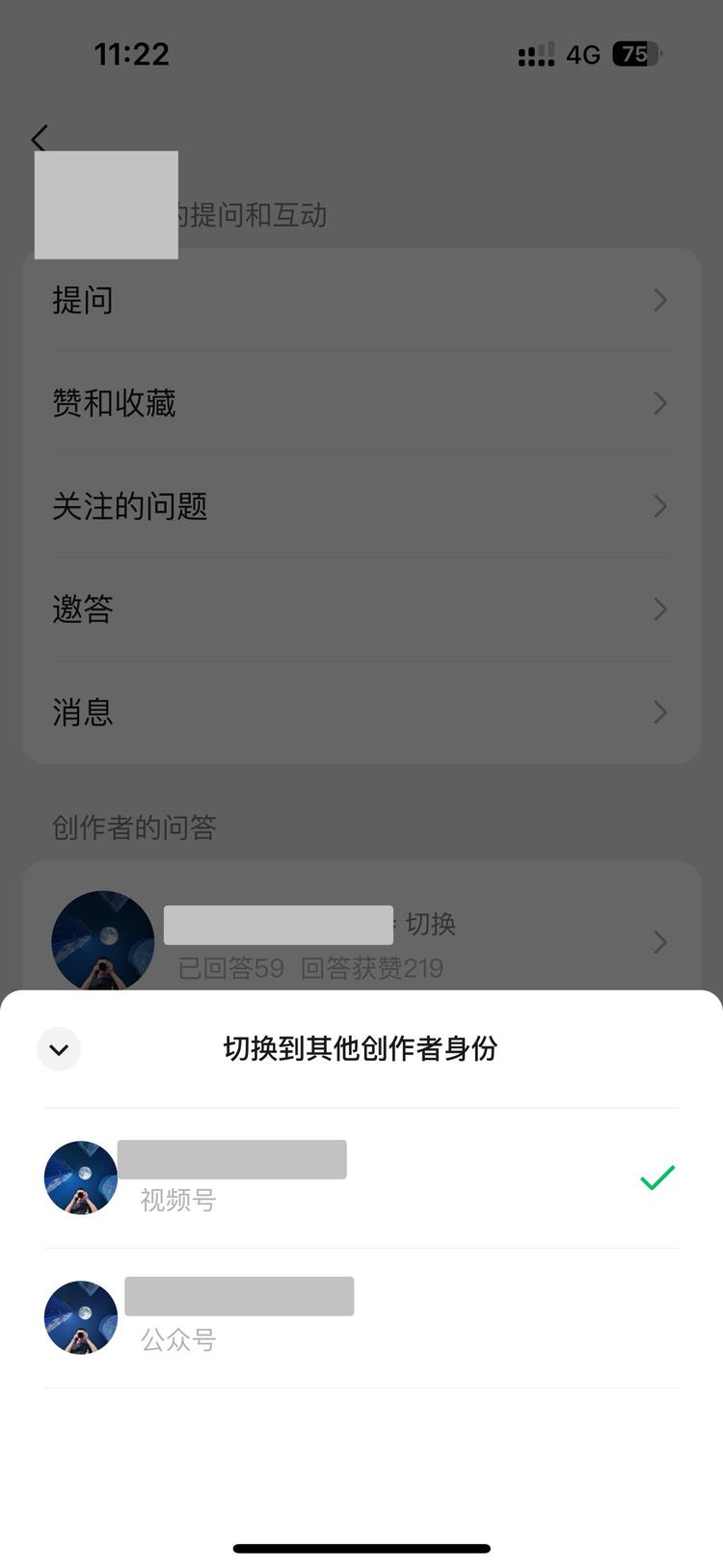Tap the chevron next to 赞和收藏
Viewport: 723px width, 1568px height.
[659, 403]
